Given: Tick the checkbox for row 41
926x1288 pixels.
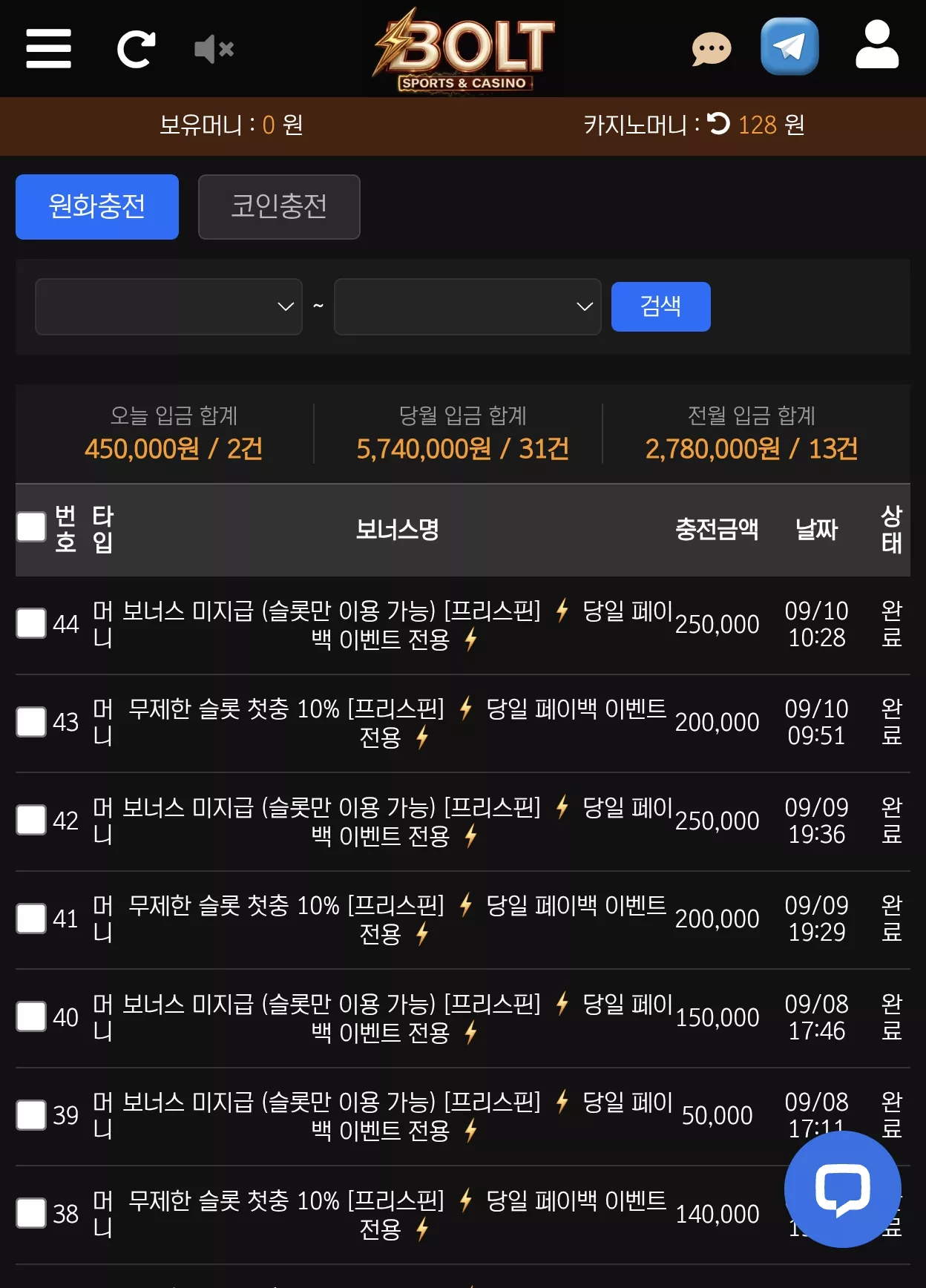Looking at the screenshot, I should [x=31, y=919].
